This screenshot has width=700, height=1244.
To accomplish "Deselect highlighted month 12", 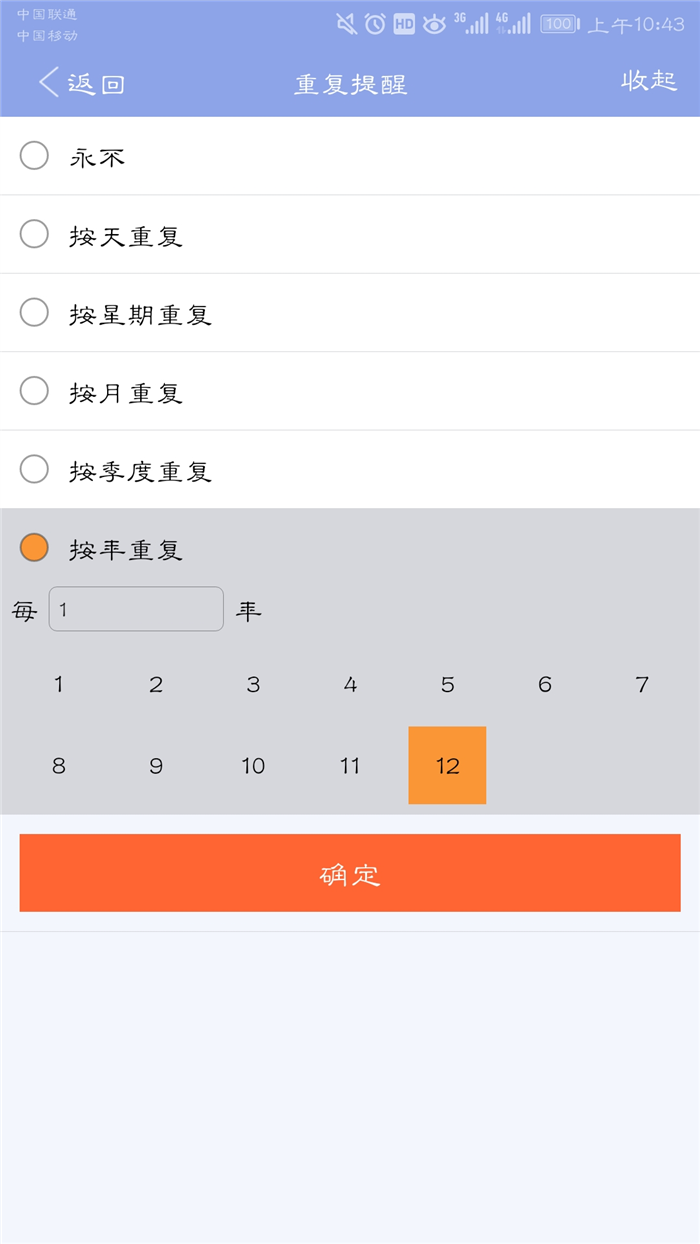I will (448, 766).
